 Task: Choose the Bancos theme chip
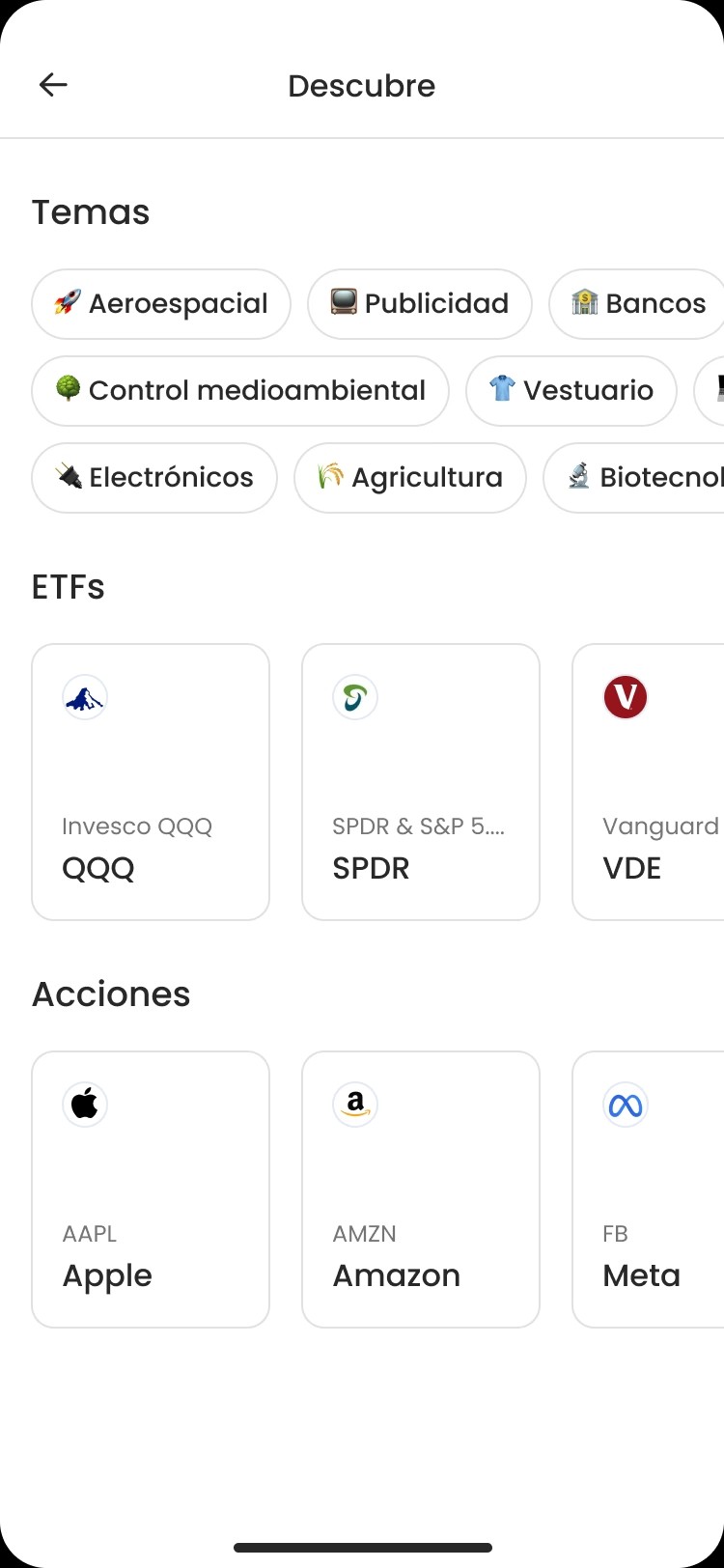(638, 304)
